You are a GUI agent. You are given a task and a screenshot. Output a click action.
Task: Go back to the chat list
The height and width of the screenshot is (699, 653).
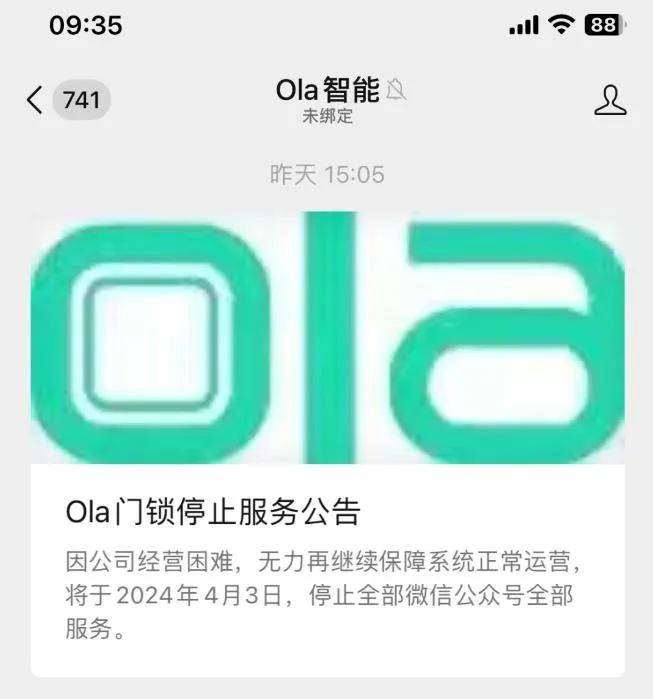[36, 100]
